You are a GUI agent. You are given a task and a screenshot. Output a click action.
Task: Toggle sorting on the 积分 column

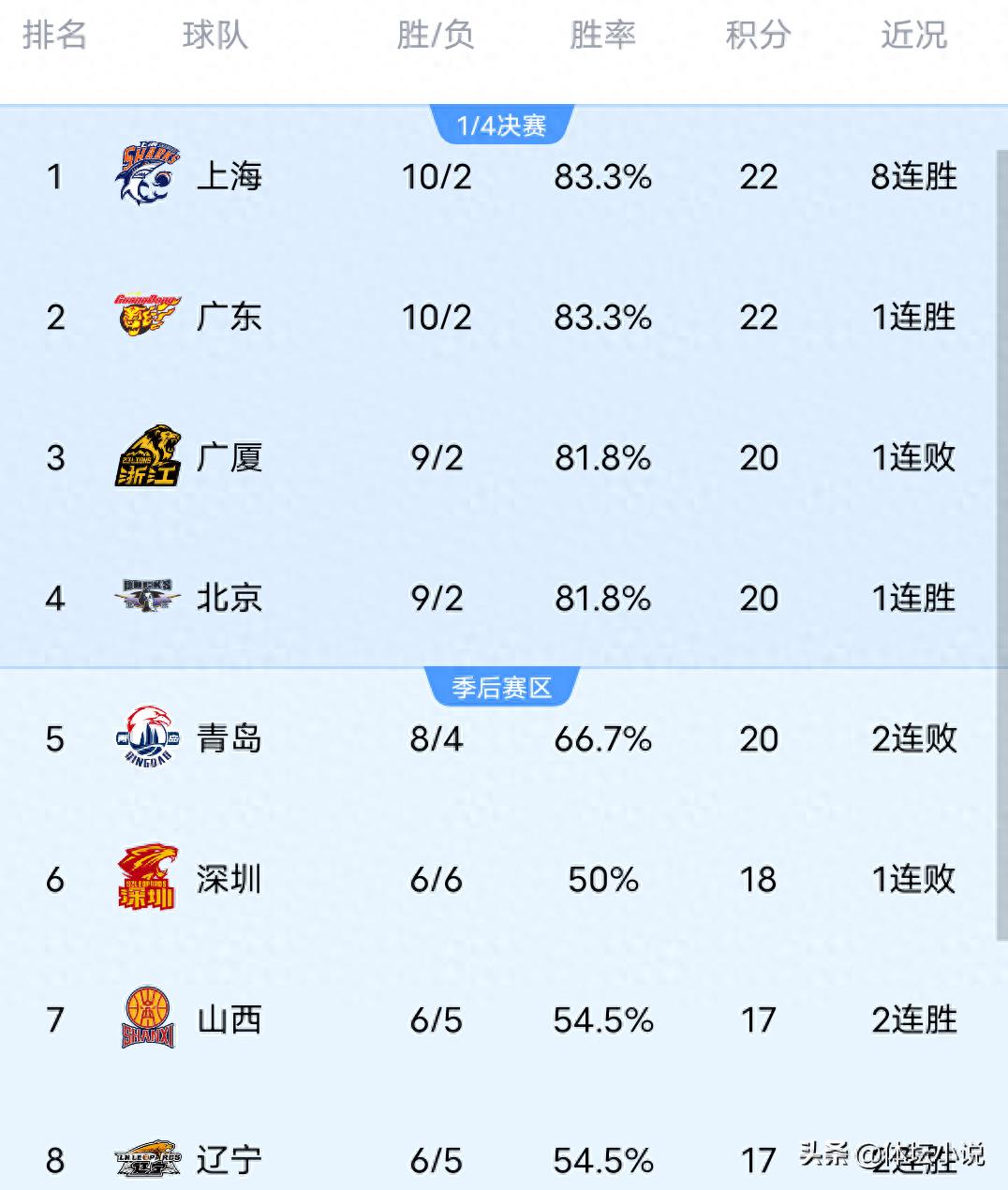(x=757, y=36)
